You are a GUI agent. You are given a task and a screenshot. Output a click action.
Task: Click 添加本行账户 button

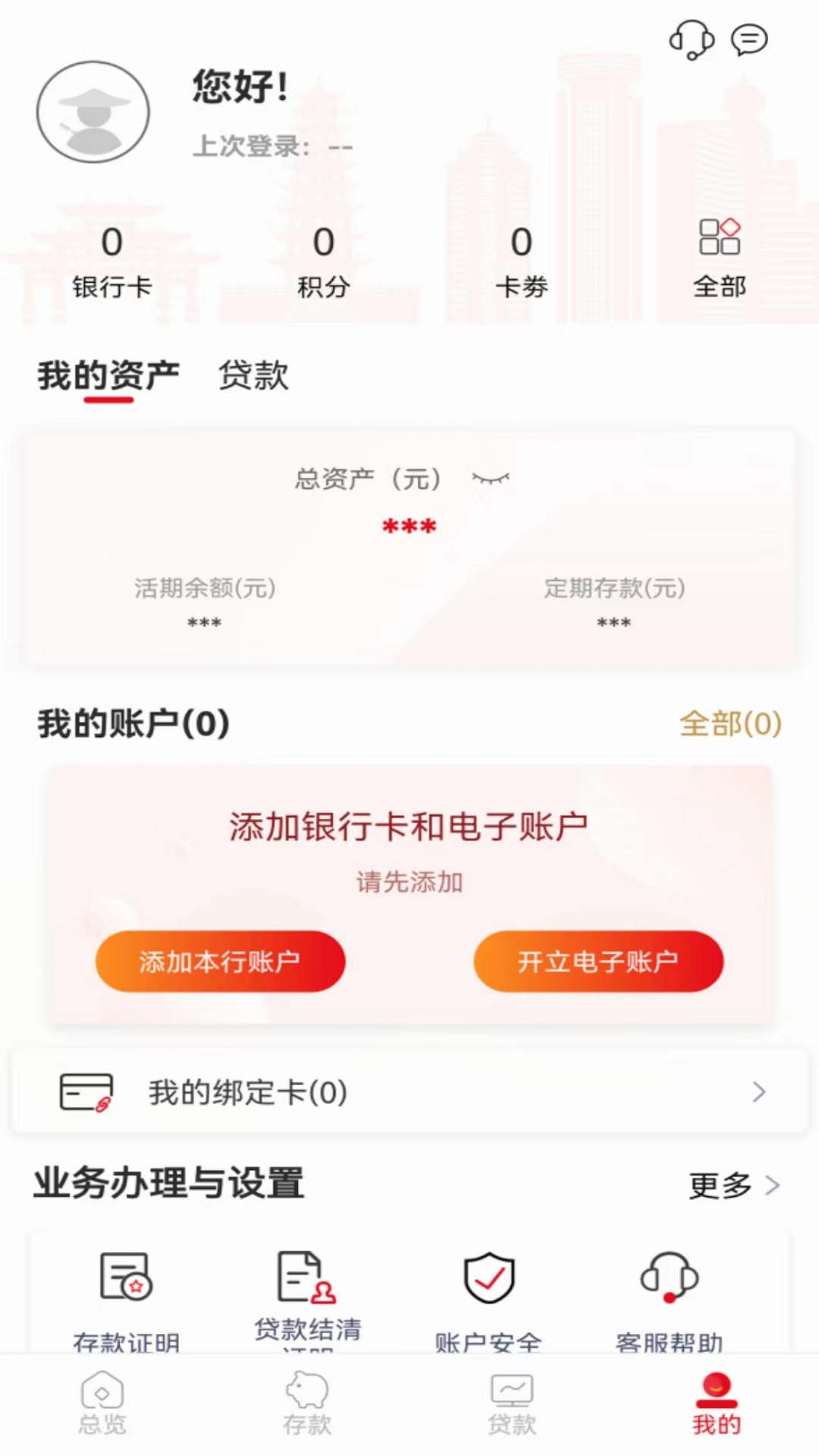tap(219, 961)
